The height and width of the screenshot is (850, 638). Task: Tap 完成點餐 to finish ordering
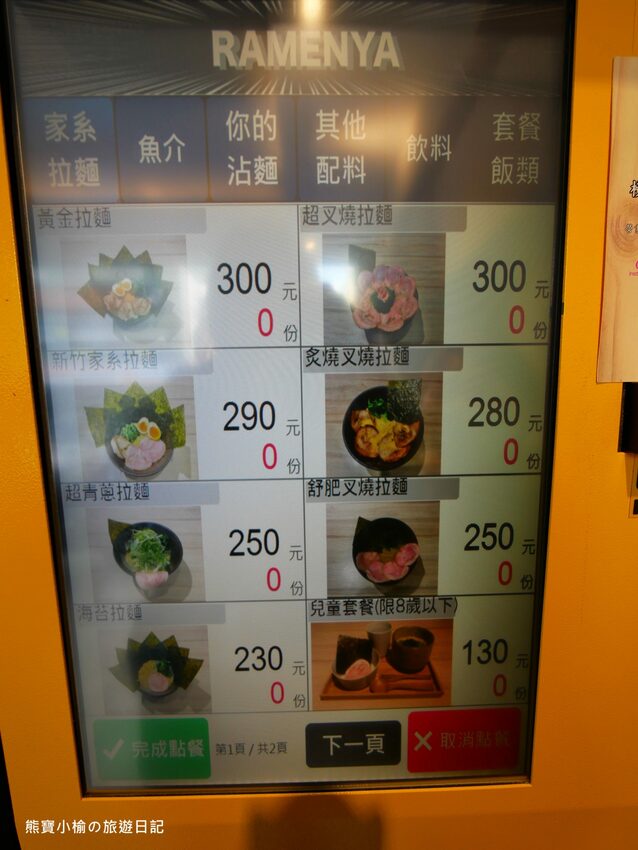pyautogui.click(x=153, y=749)
